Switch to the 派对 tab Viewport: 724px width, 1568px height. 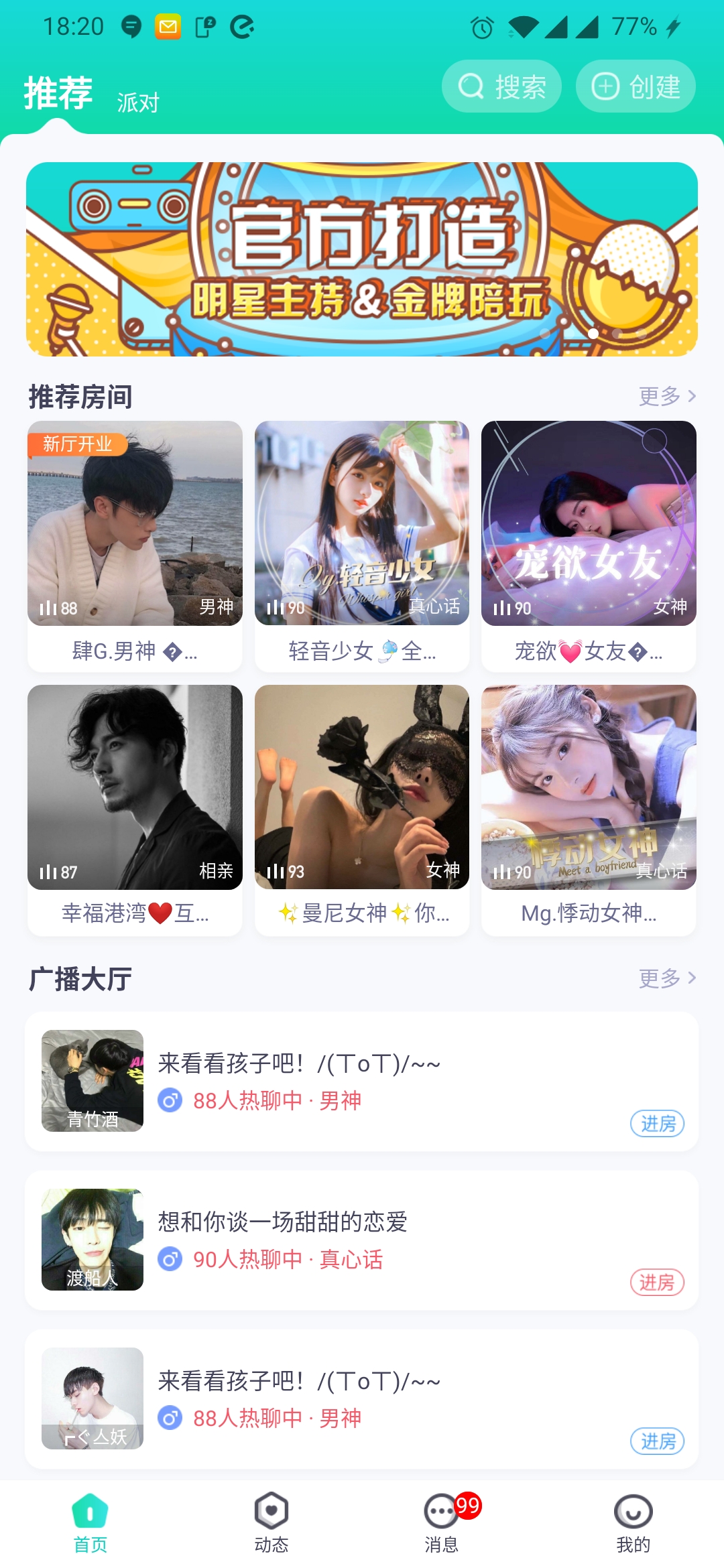[138, 103]
